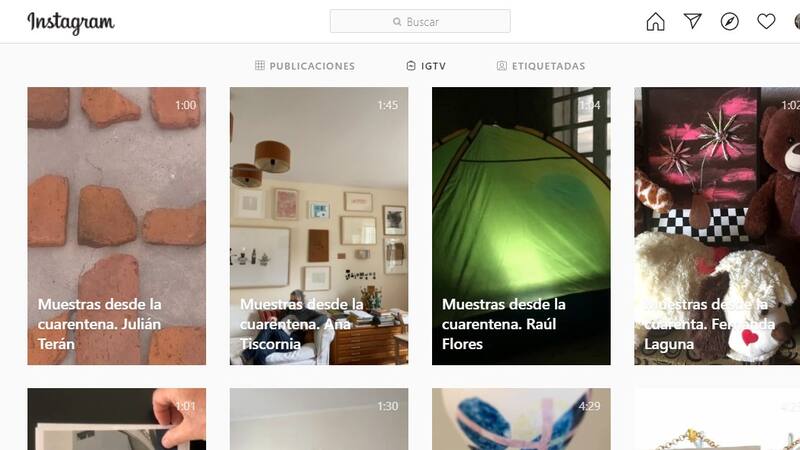Open direct messages paper plane icon

coord(692,21)
